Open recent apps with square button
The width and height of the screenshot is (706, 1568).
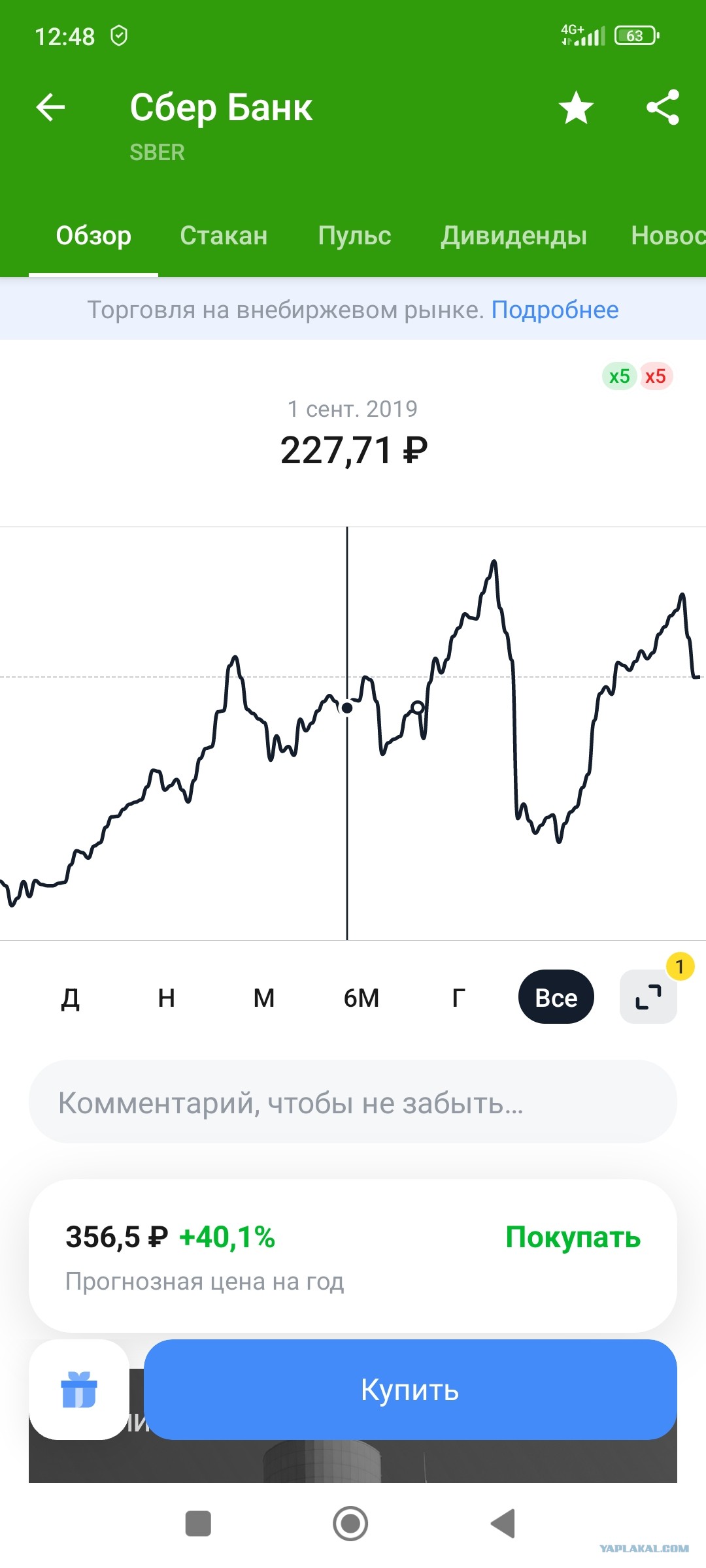[x=198, y=1524]
